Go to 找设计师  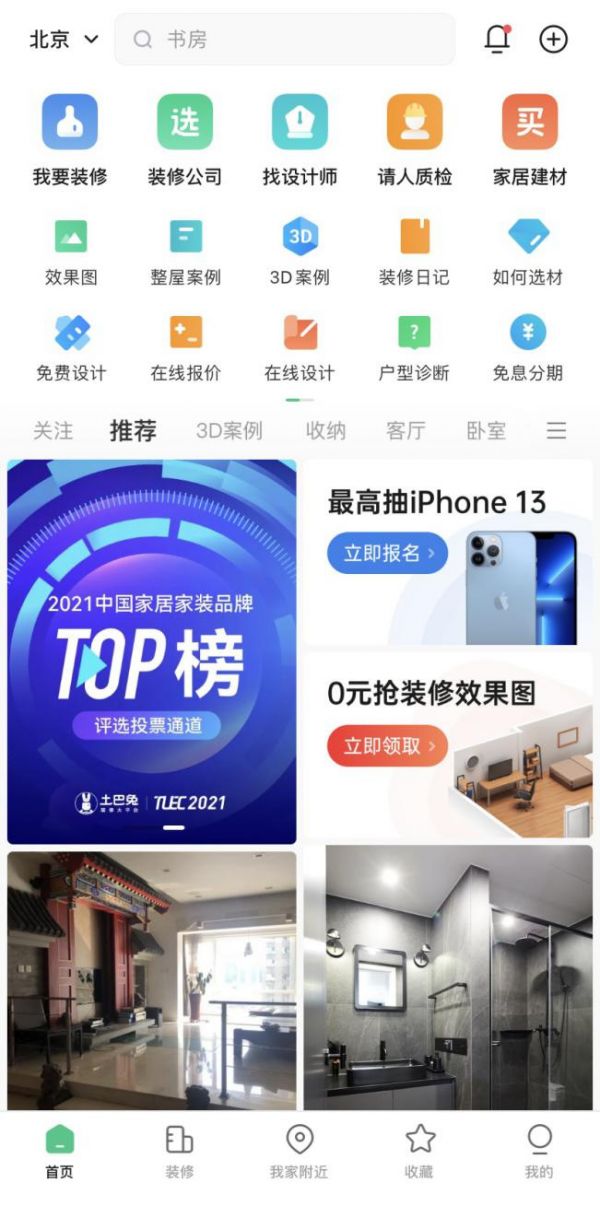[x=300, y=140]
